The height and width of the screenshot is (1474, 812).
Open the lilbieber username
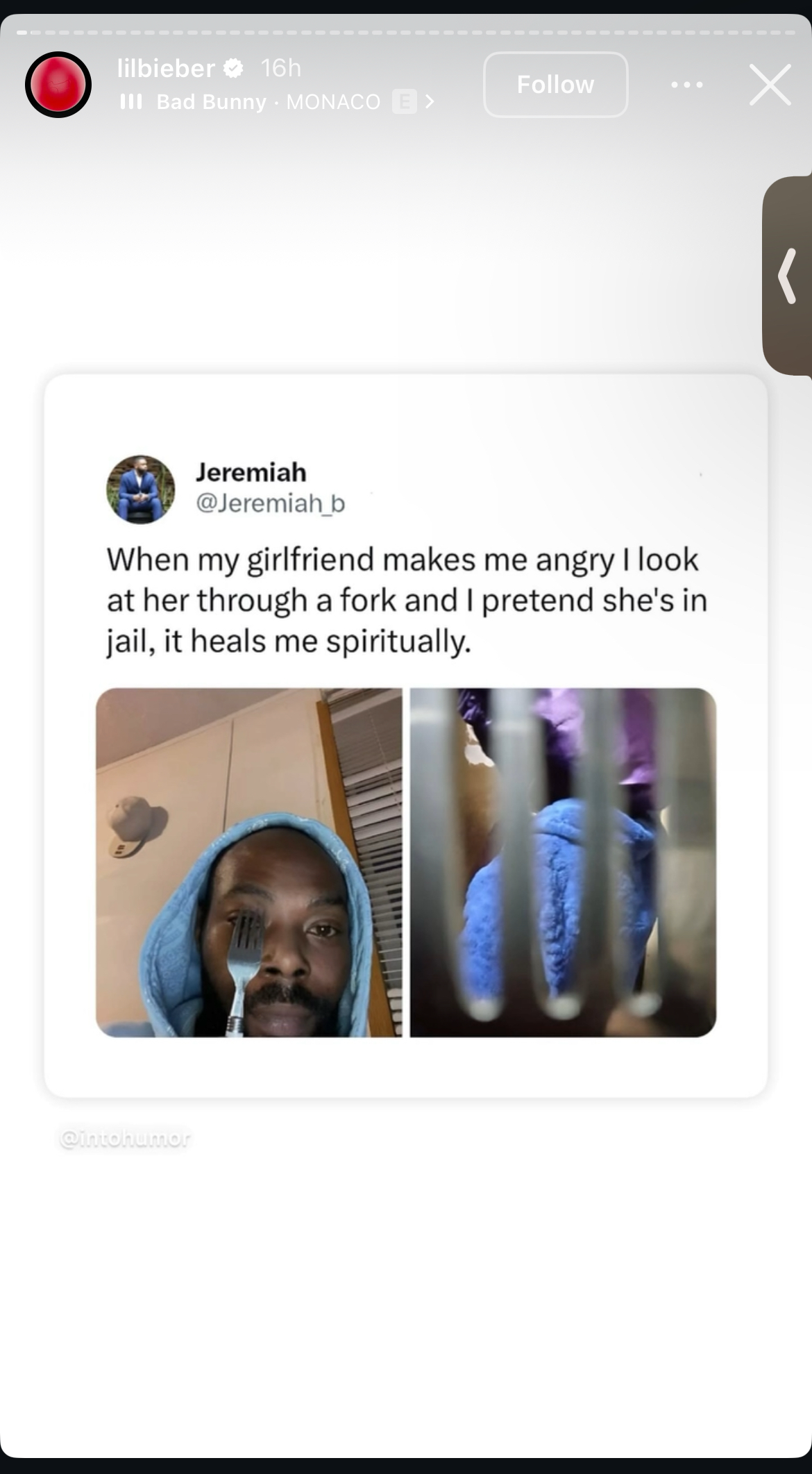point(166,68)
